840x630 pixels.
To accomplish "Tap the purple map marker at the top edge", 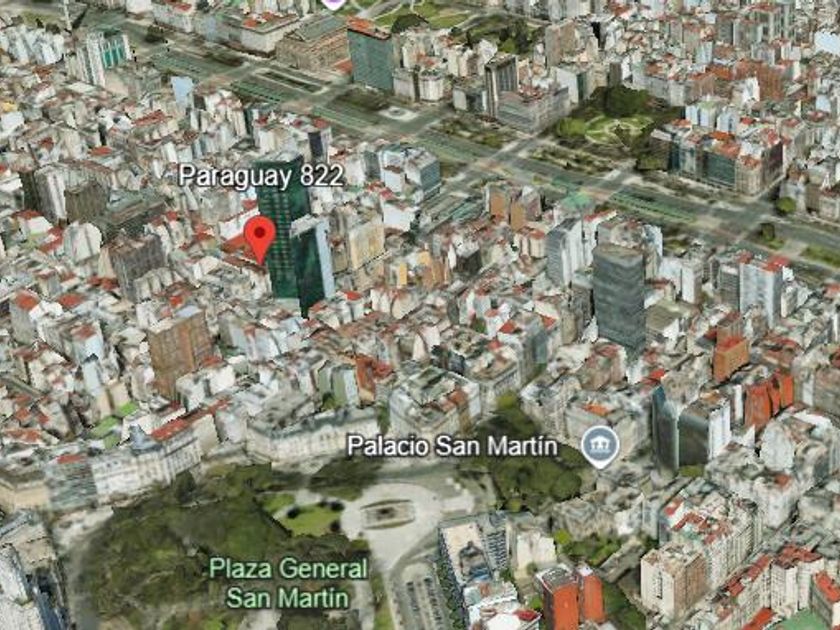I will click(333, 4).
